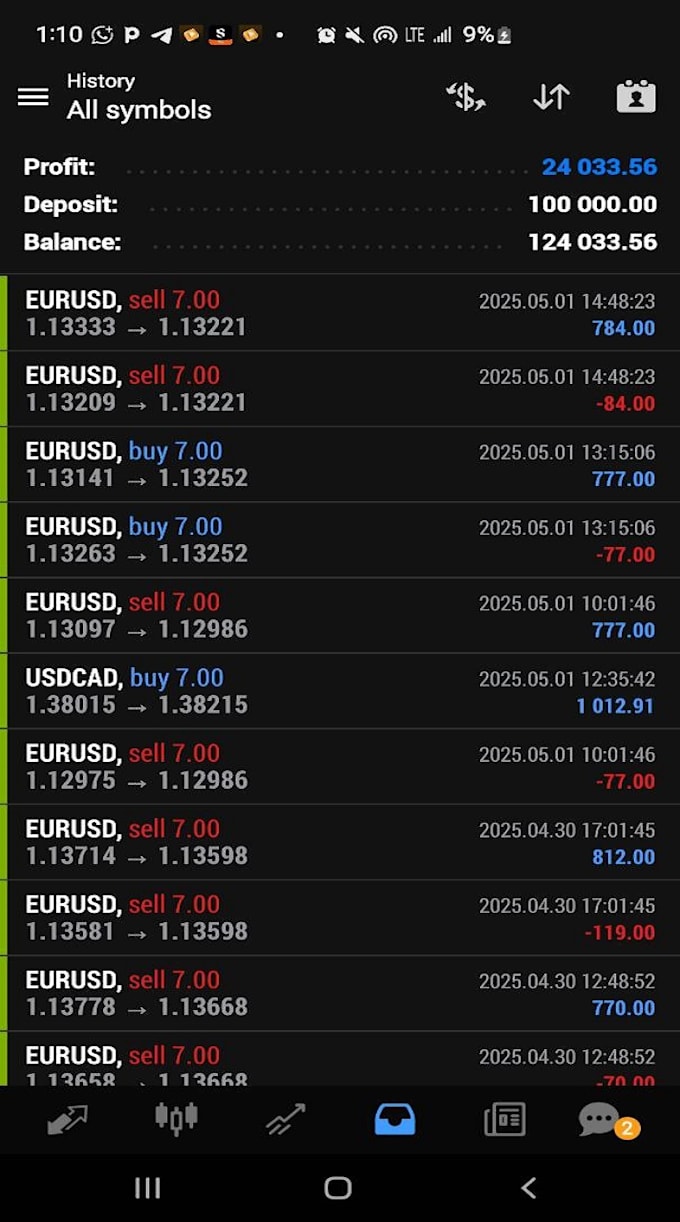Switch to the Trade tab
The image size is (680, 1222).
tap(285, 1120)
